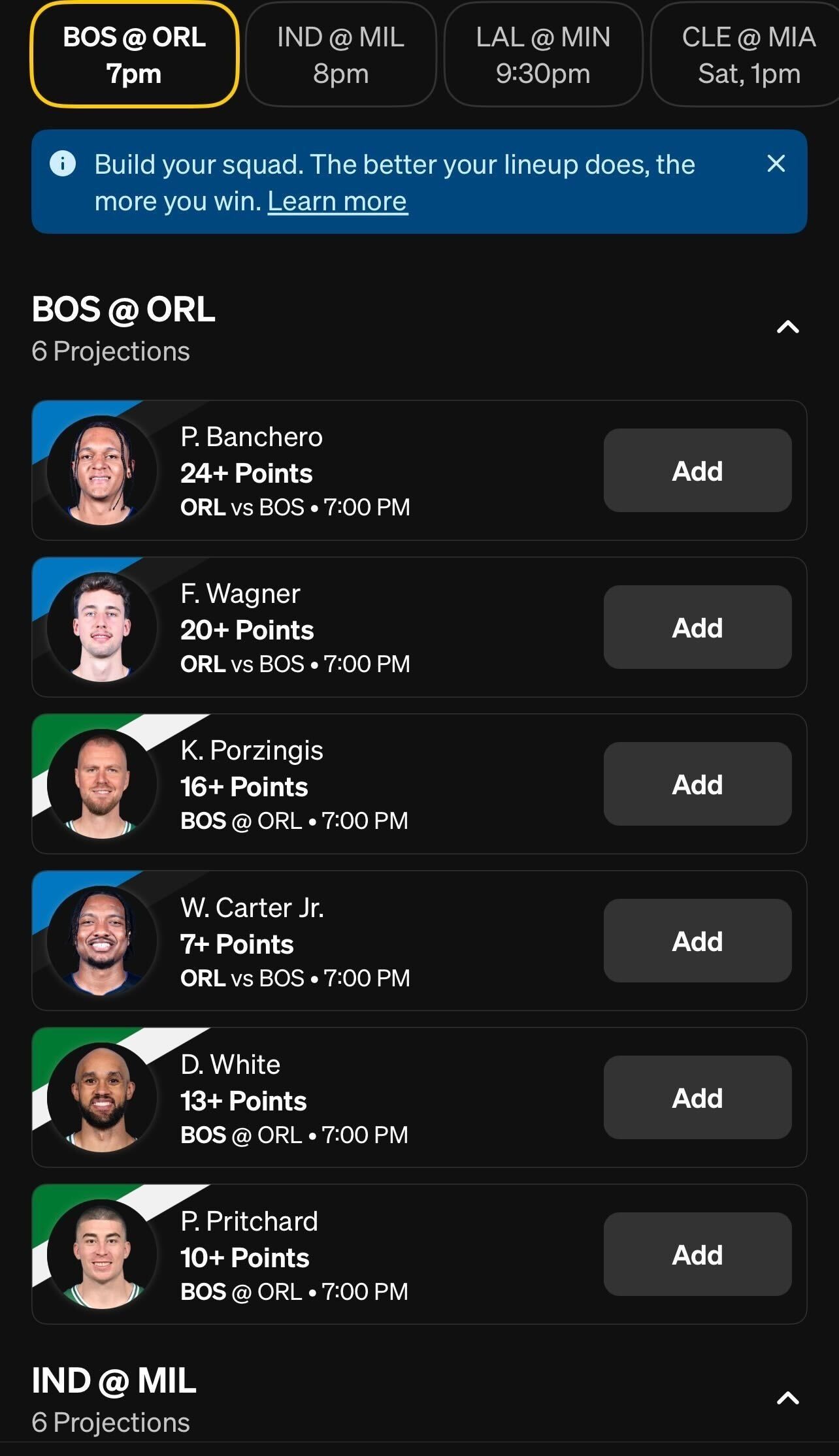Add W. Carter Jr. 7+ Points
The image size is (839, 1456).
(x=697, y=941)
